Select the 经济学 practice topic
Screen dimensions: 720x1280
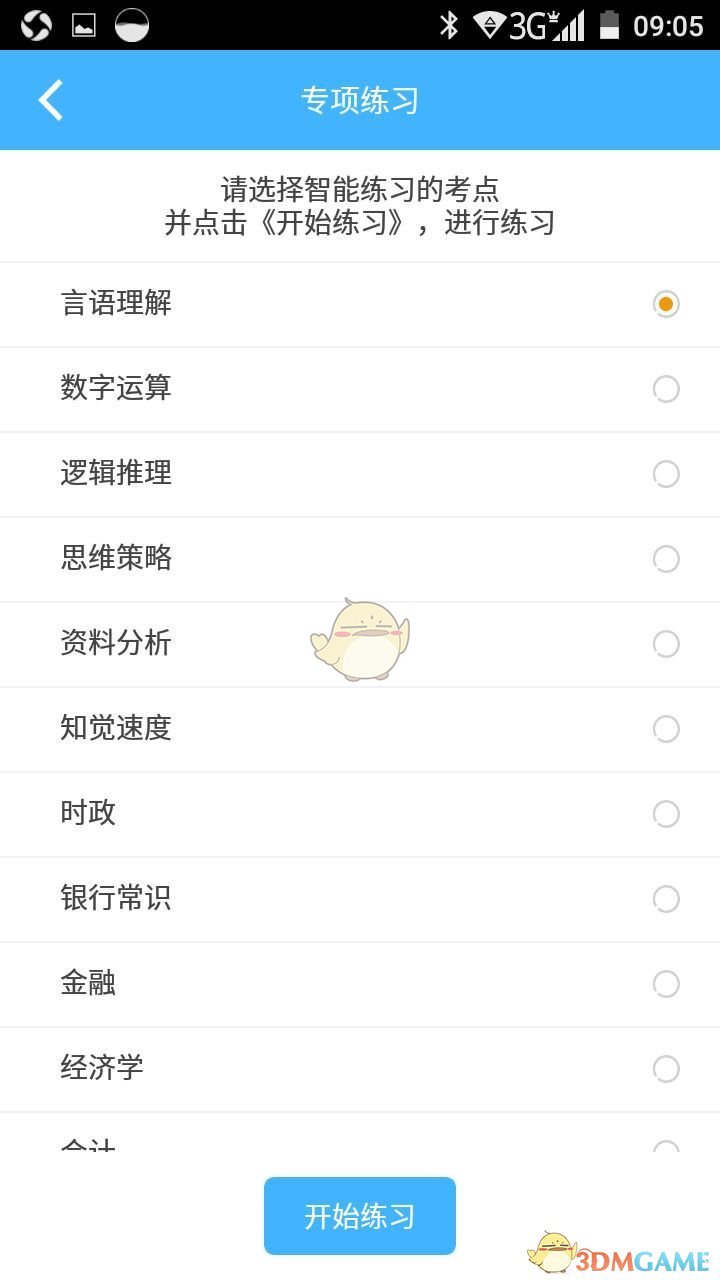(x=665, y=1069)
